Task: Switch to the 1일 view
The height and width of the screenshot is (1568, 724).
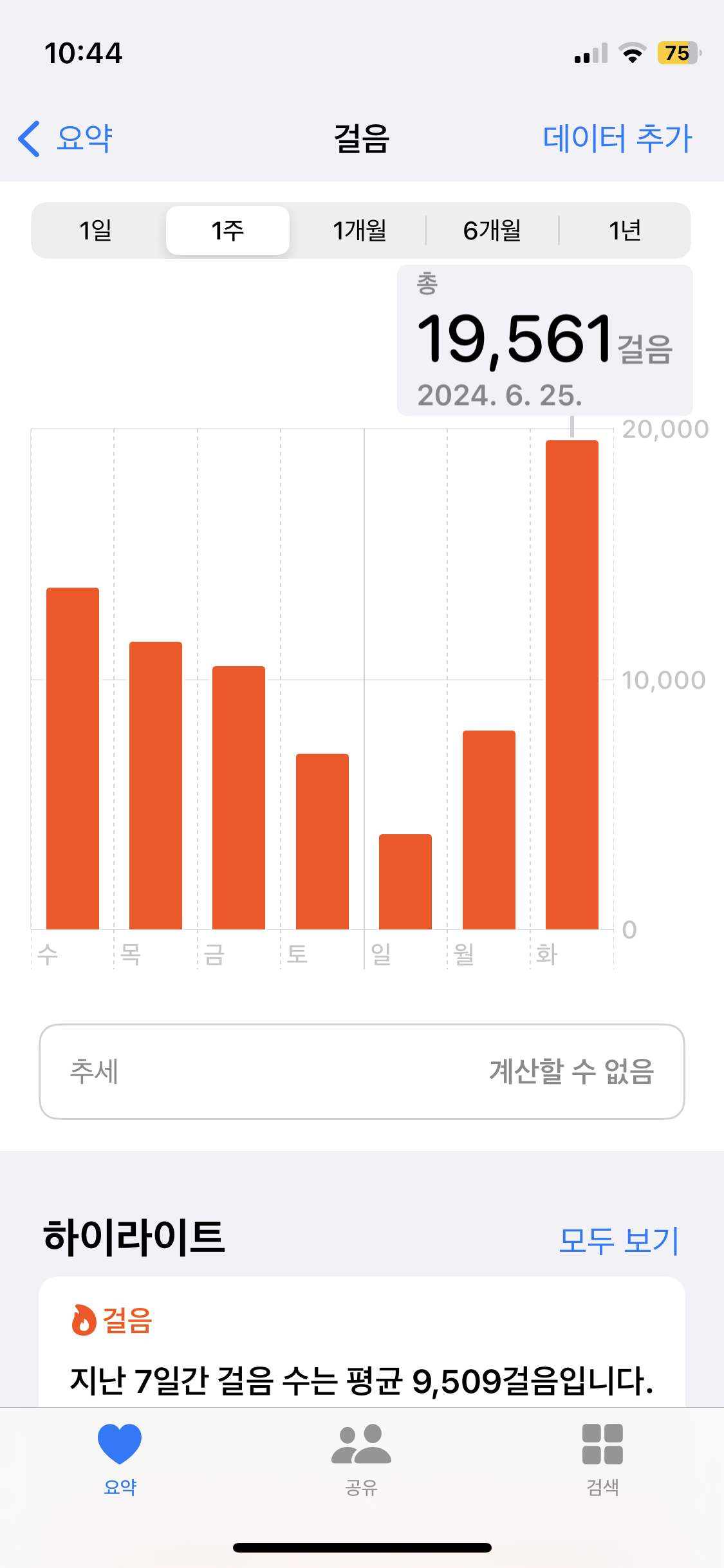Action: [x=96, y=230]
